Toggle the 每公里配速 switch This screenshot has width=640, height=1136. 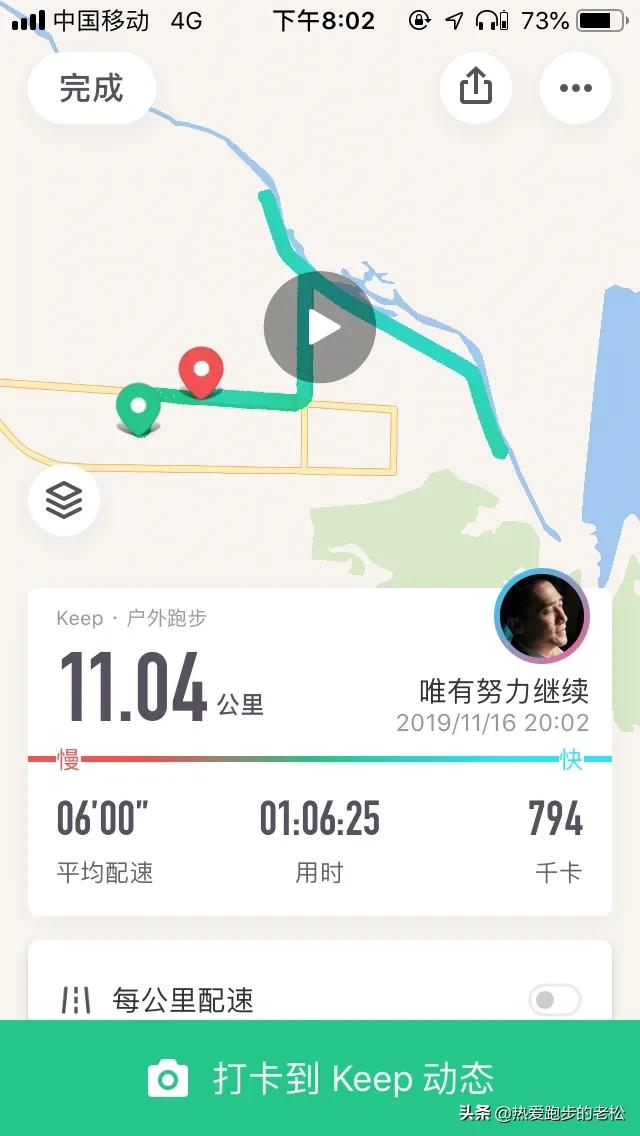pos(555,1001)
